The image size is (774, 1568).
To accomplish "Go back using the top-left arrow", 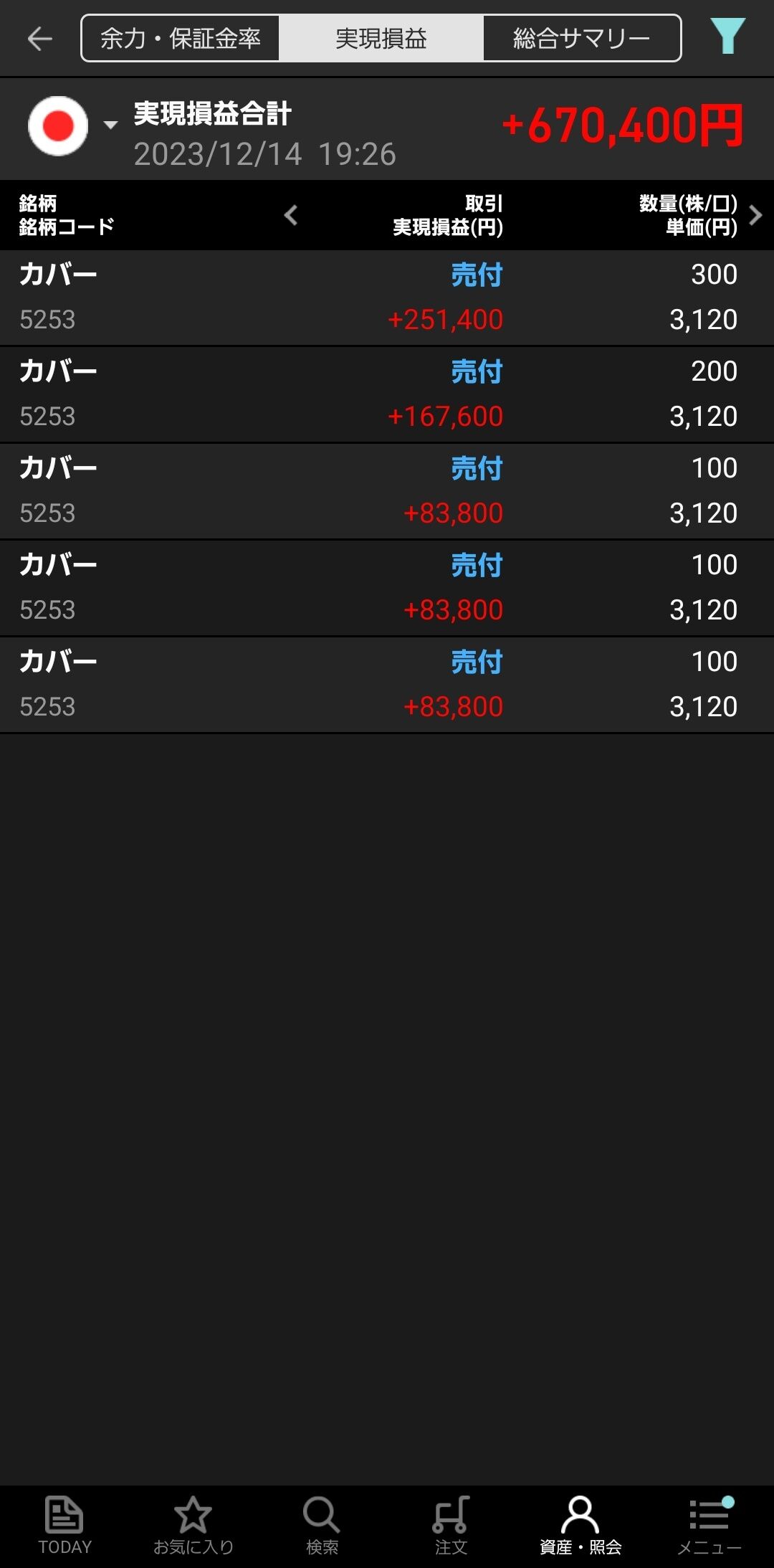I will (40, 38).
